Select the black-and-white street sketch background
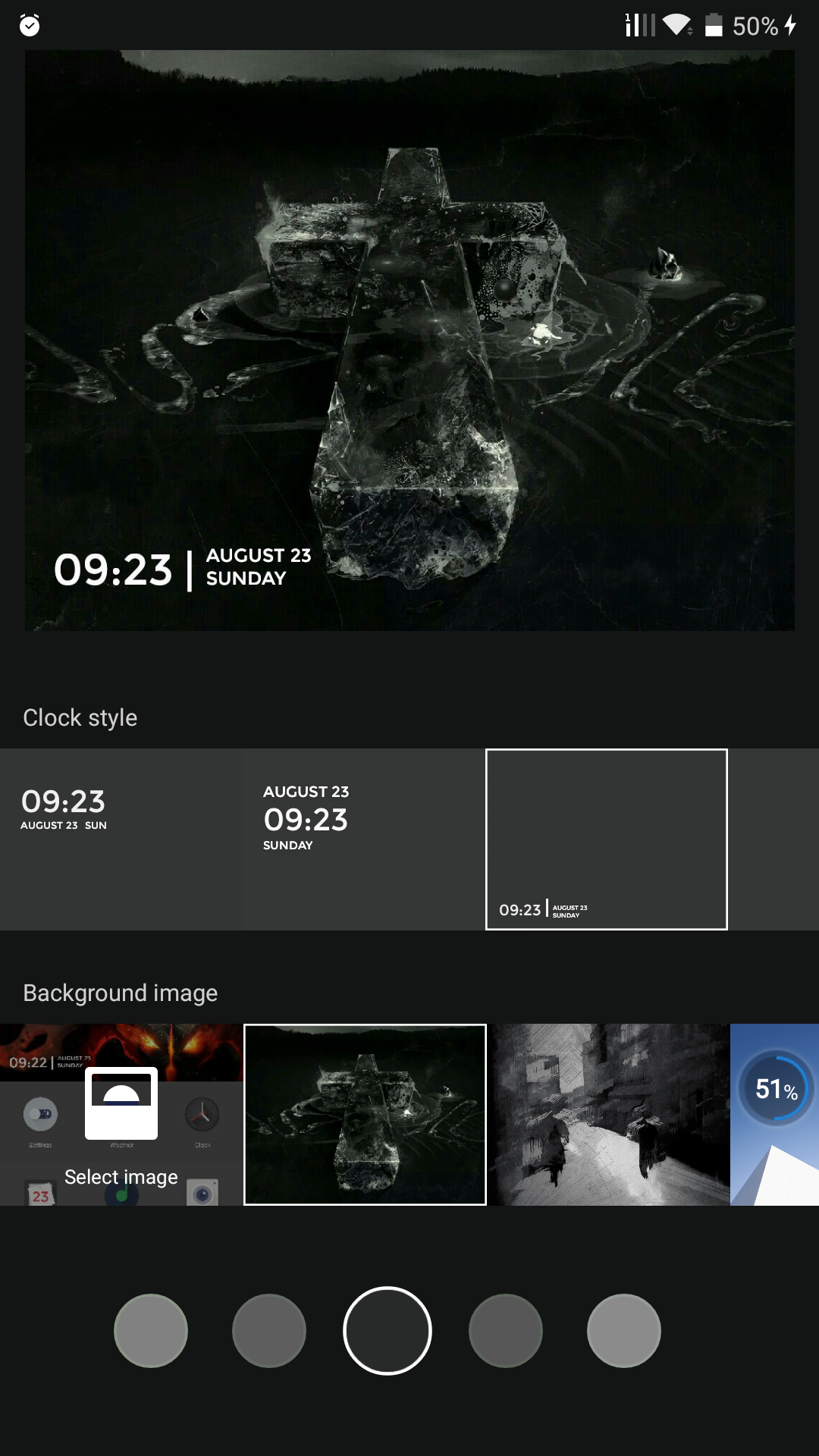This screenshot has width=819, height=1456. [608, 1115]
